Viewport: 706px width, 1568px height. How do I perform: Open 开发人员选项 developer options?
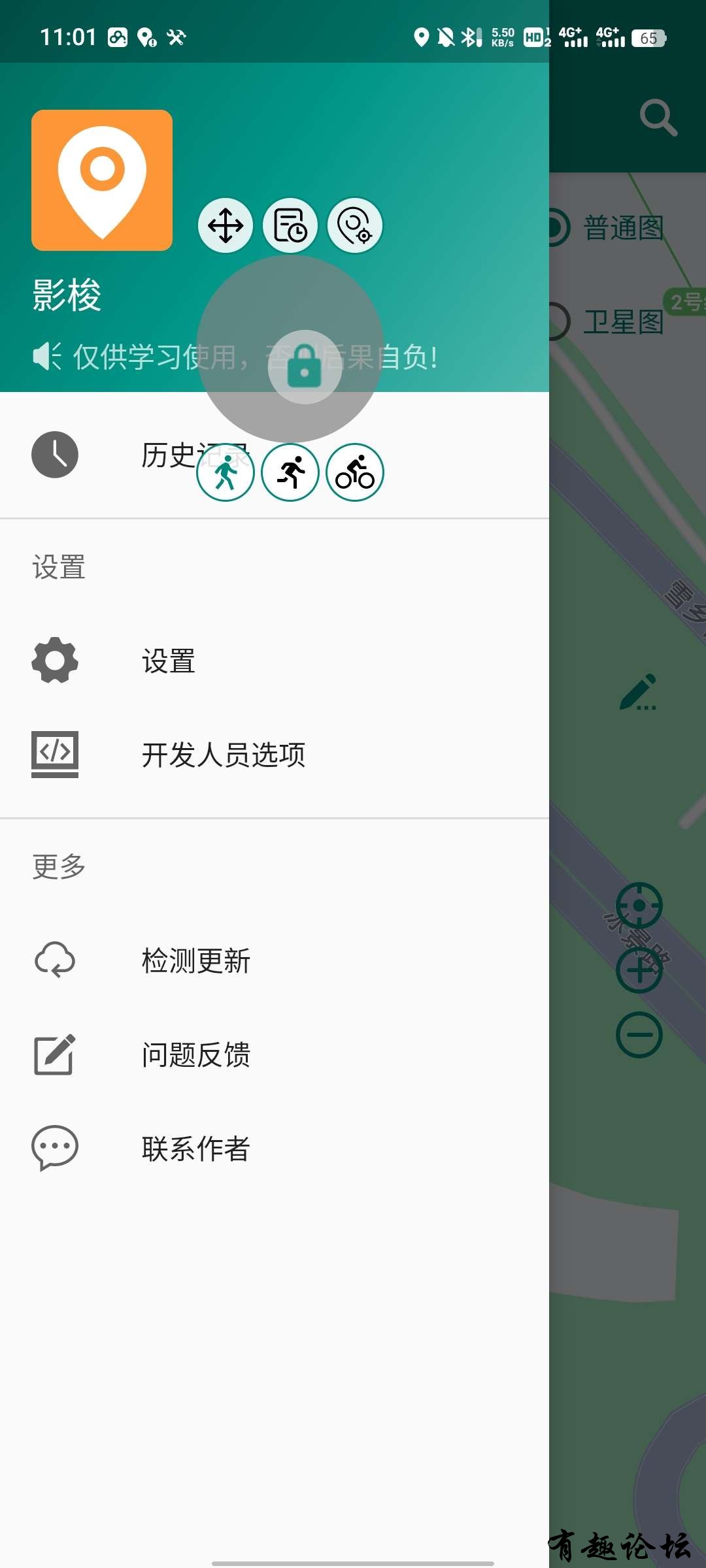[223, 755]
